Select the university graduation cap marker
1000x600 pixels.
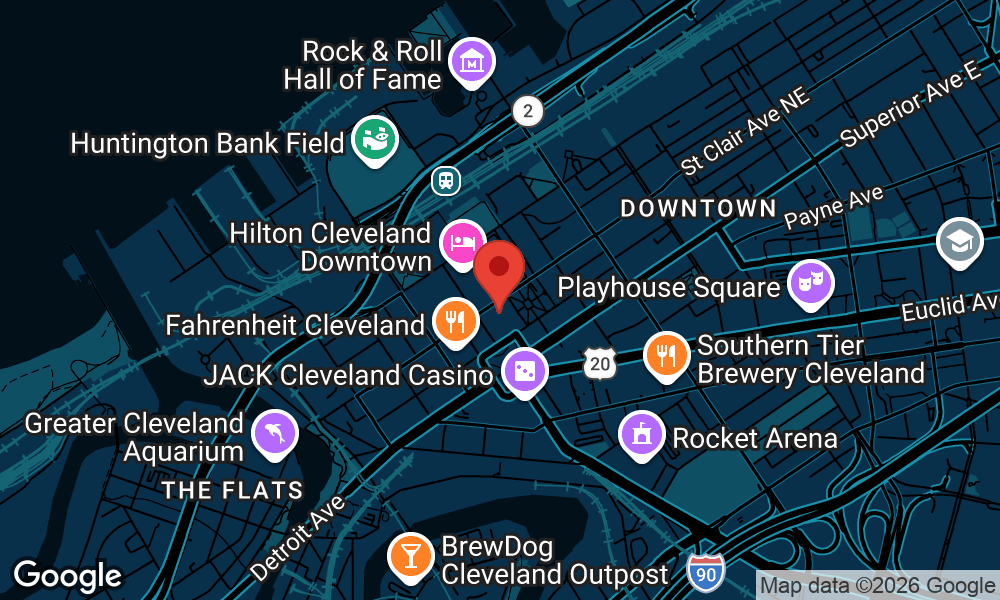(x=960, y=242)
